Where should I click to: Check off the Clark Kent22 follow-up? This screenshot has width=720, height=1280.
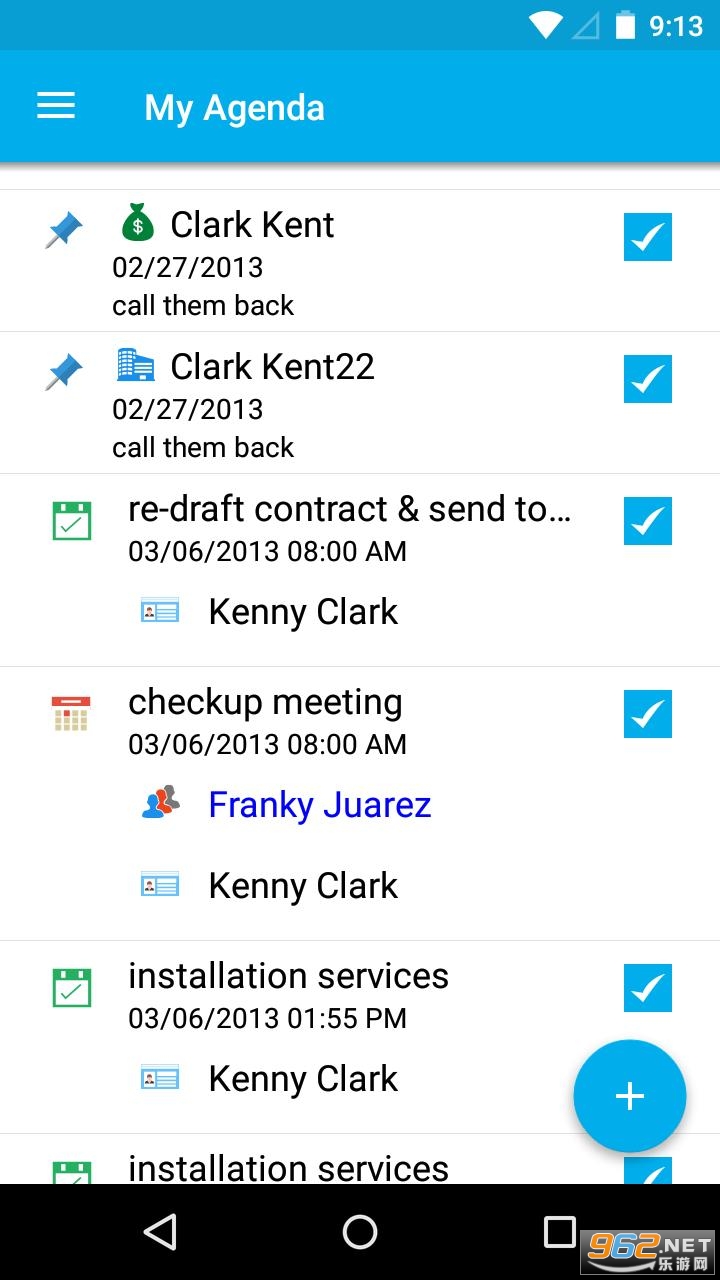click(x=647, y=379)
